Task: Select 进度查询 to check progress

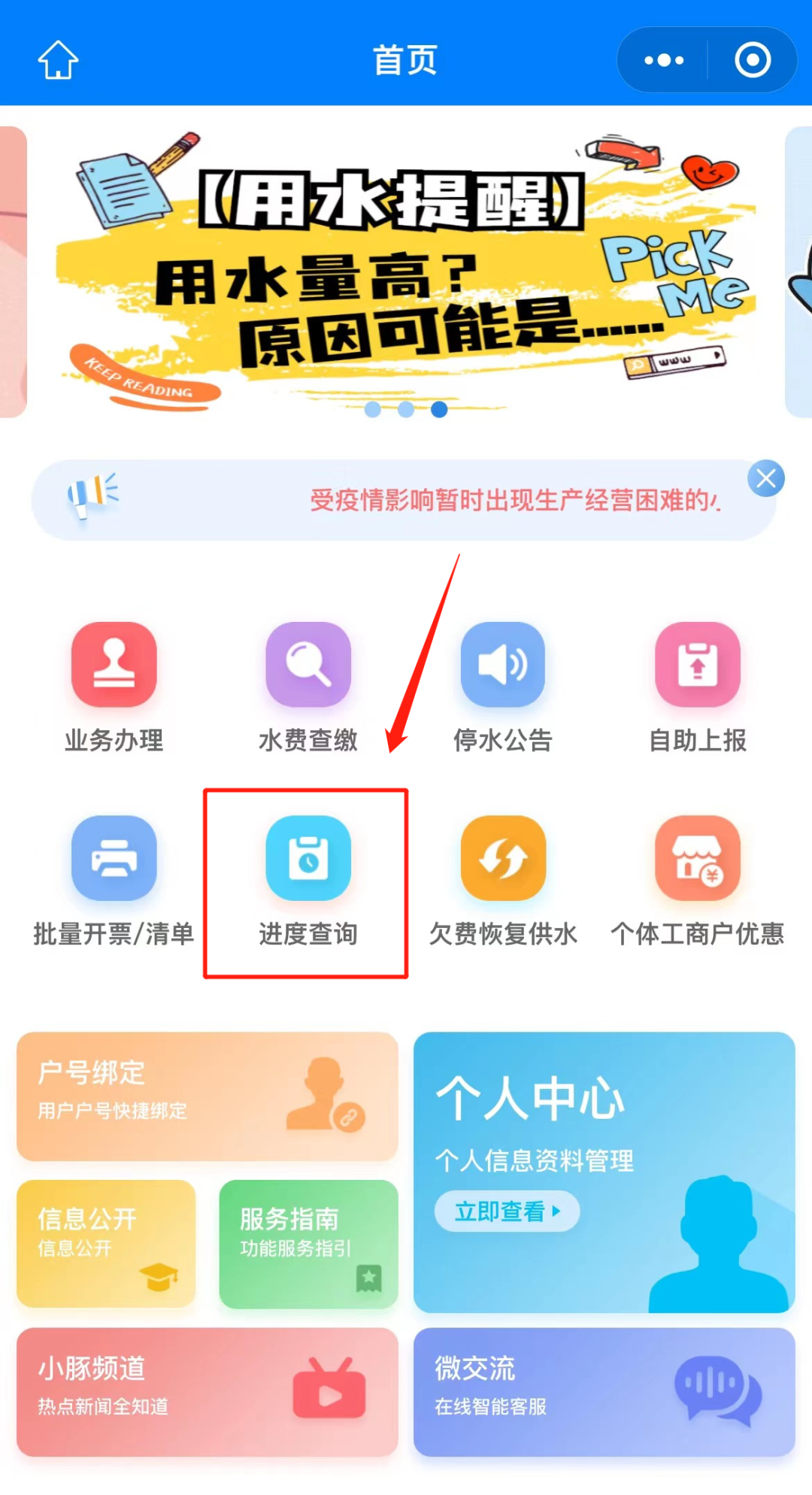Action: (308, 880)
